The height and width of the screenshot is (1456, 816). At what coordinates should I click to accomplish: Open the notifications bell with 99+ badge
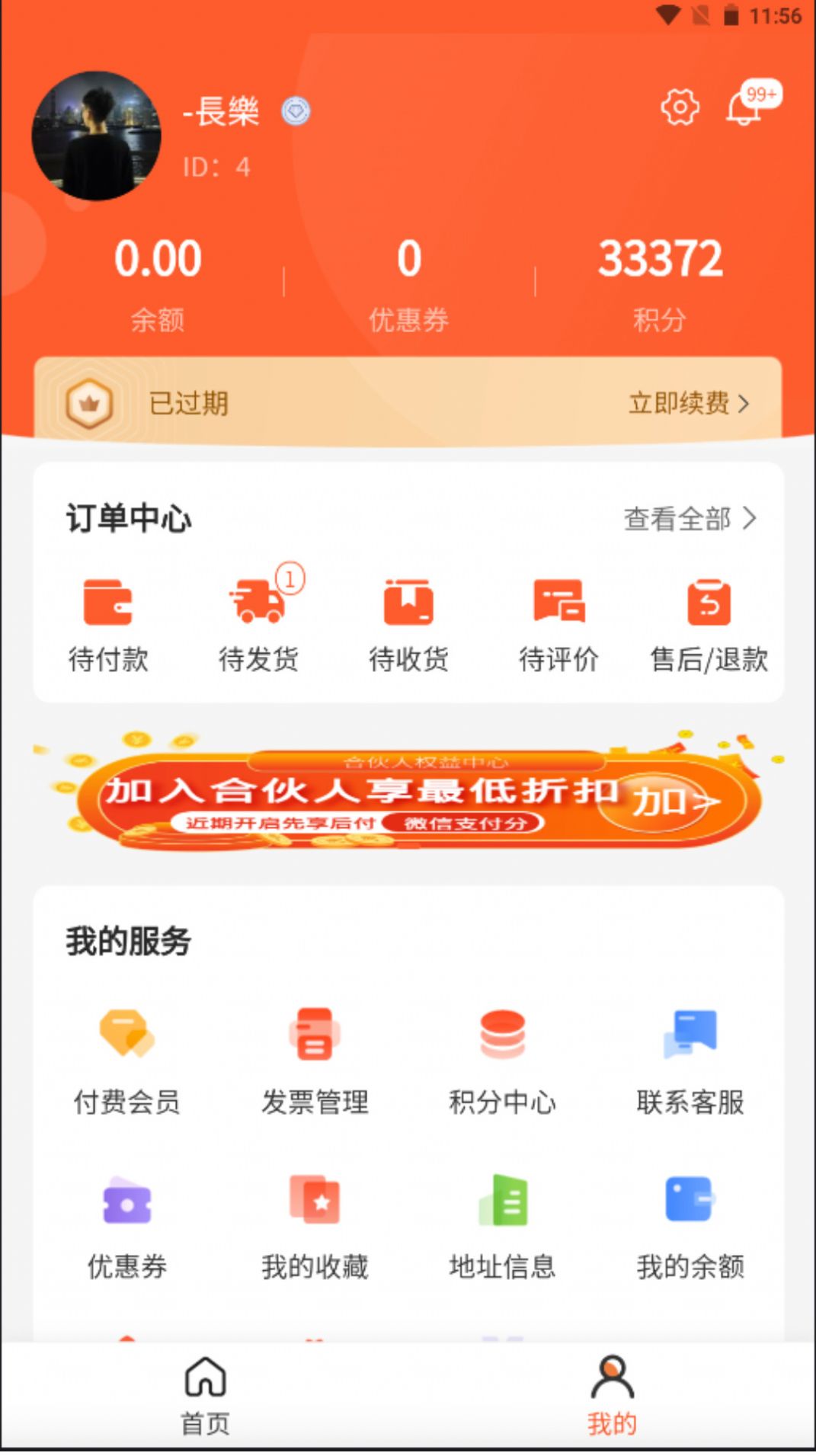coord(745,109)
